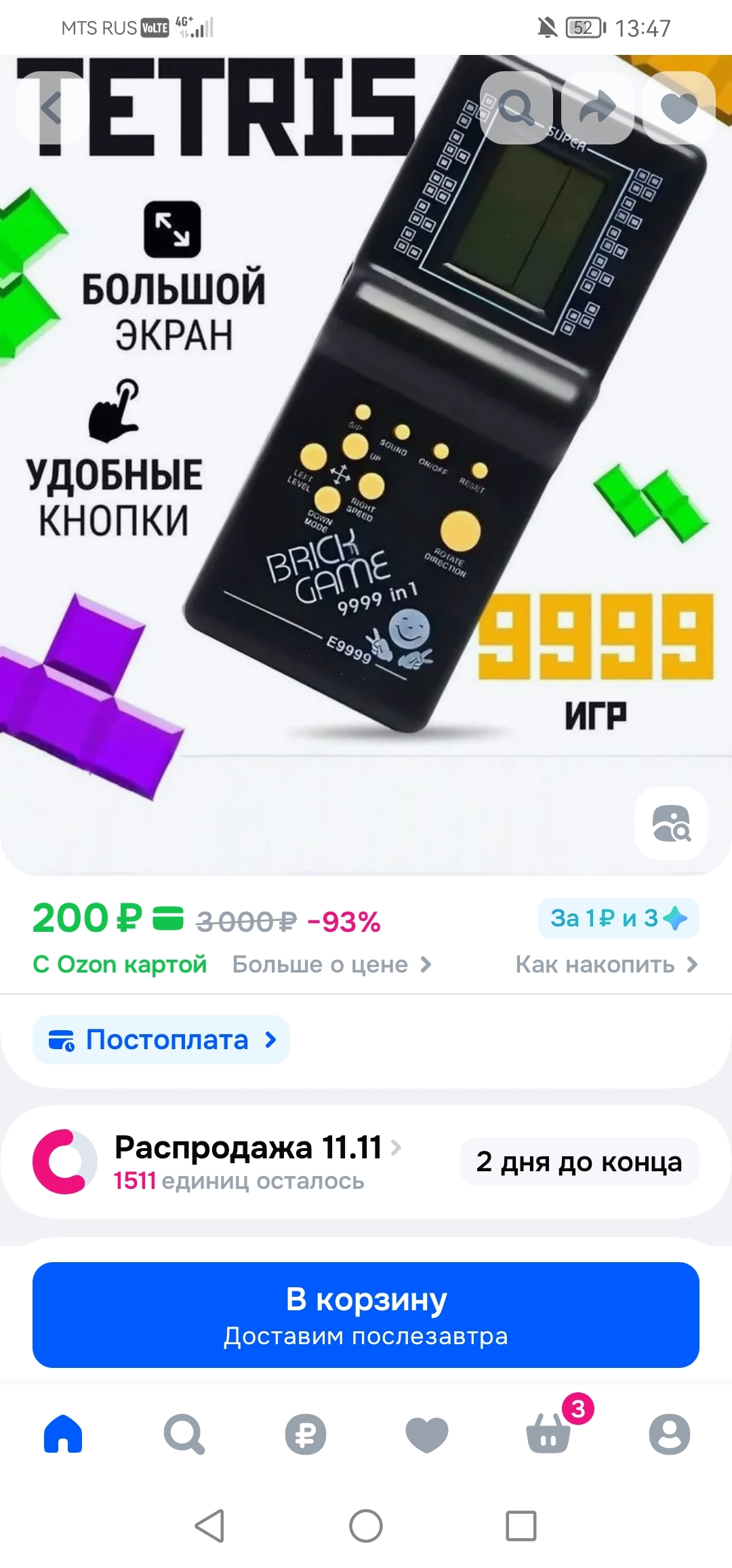Open the ruble finance tab
The image size is (732, 1568).
(x=305, y=1434)
